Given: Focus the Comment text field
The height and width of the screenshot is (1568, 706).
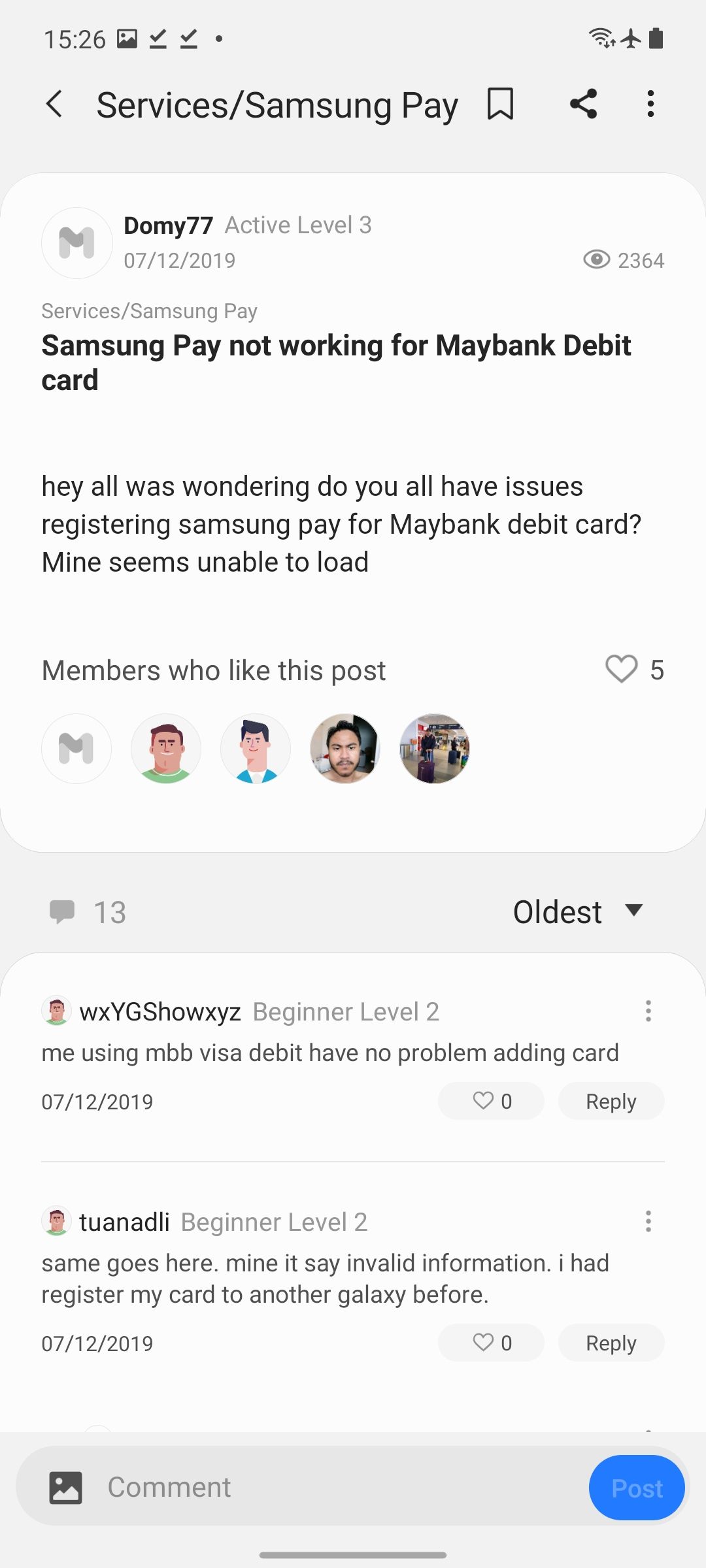Looking at the screenshot, I should [x=340, y=1487].
